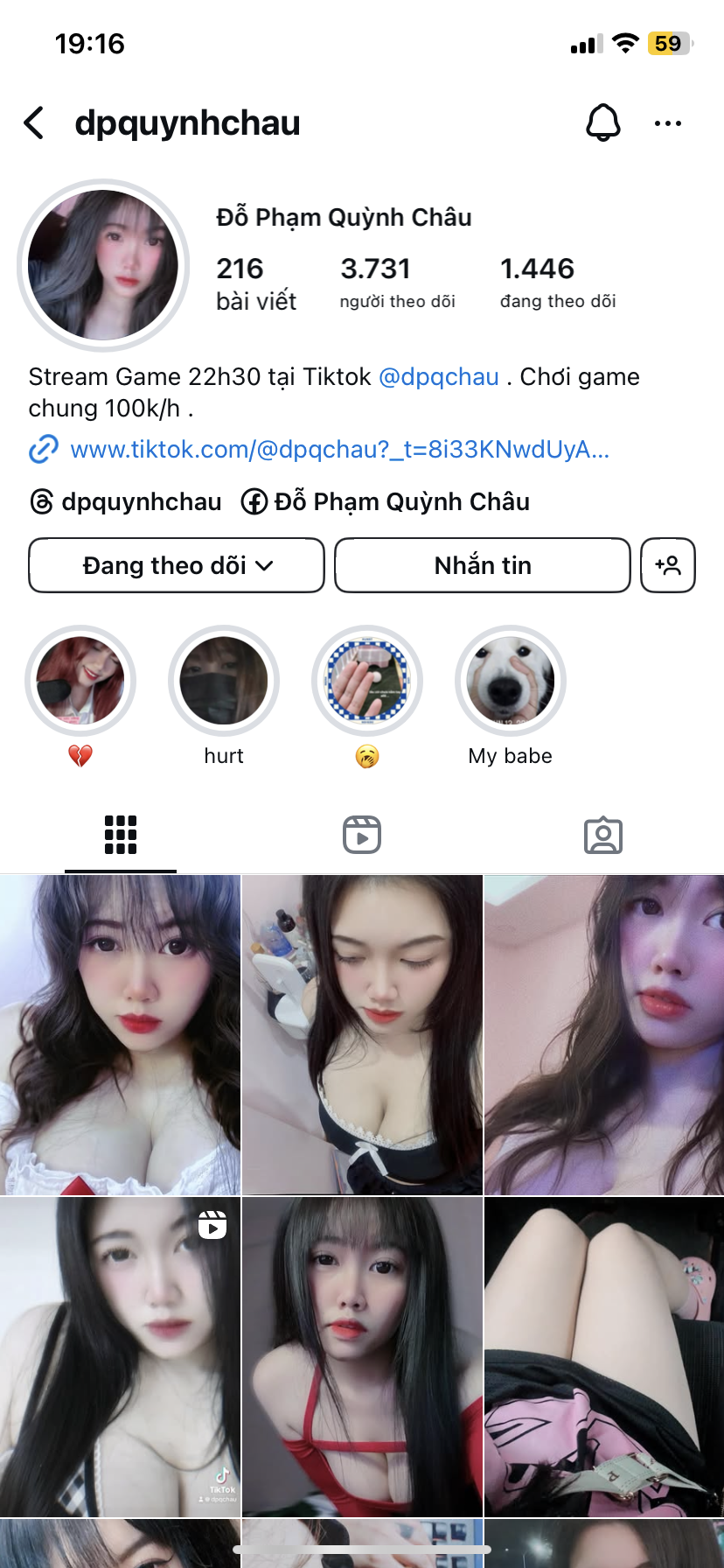
Task: Switch to the posts grid tab
Action: coord(121,835)
